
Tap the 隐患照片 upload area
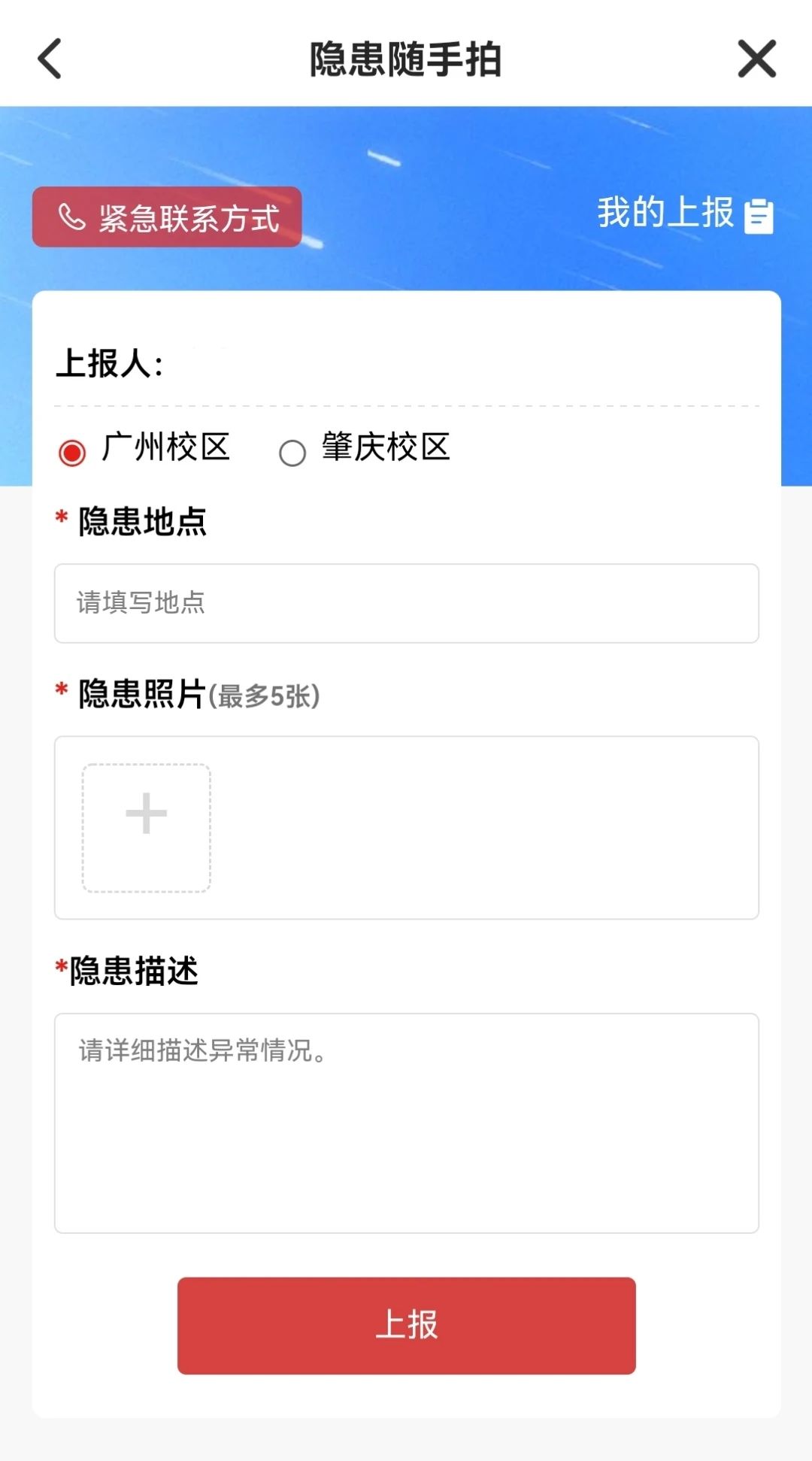406,827
